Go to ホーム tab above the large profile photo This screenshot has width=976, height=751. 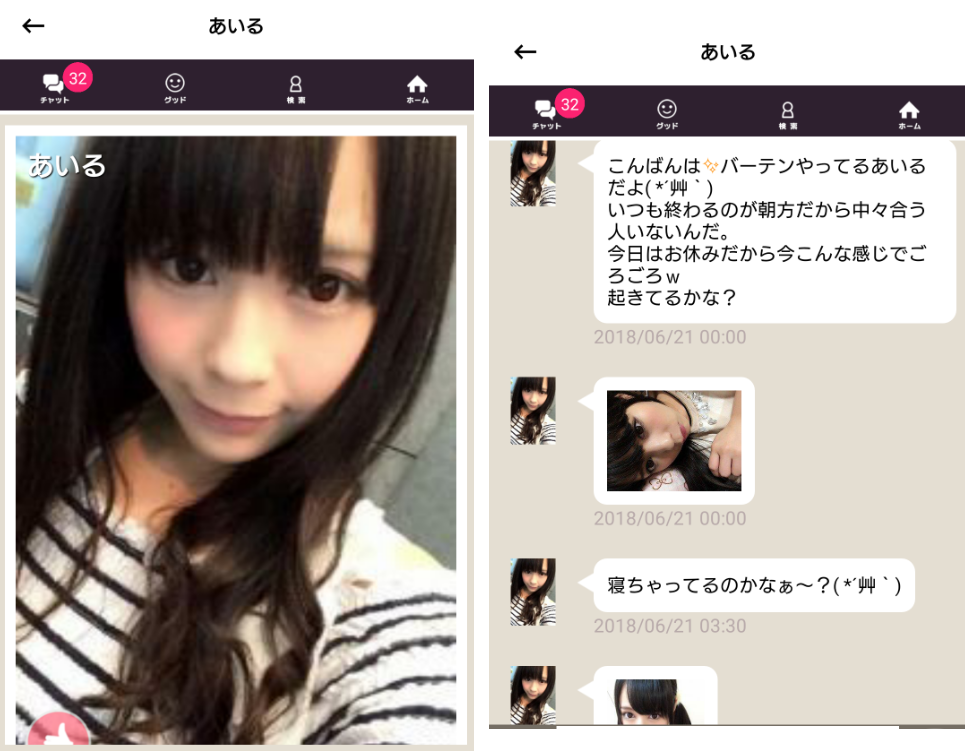point(417,87)
